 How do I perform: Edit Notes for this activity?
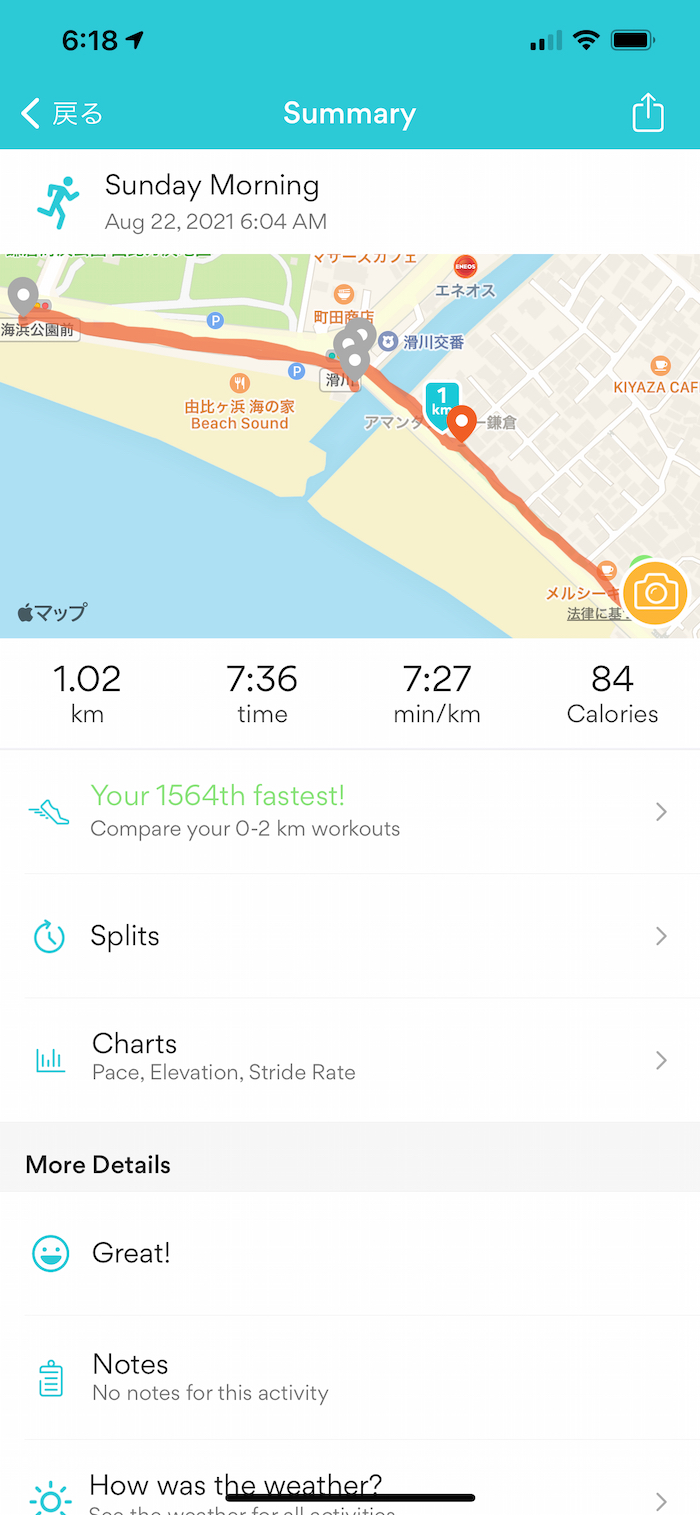click(x=349, y=1377)
